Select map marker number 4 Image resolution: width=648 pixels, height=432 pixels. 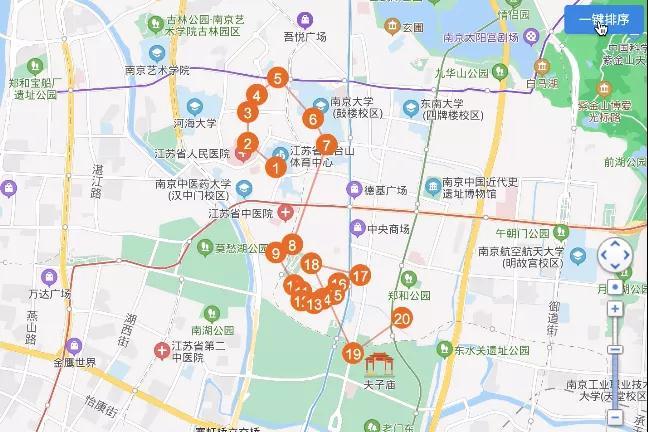(x=258, y=96)
